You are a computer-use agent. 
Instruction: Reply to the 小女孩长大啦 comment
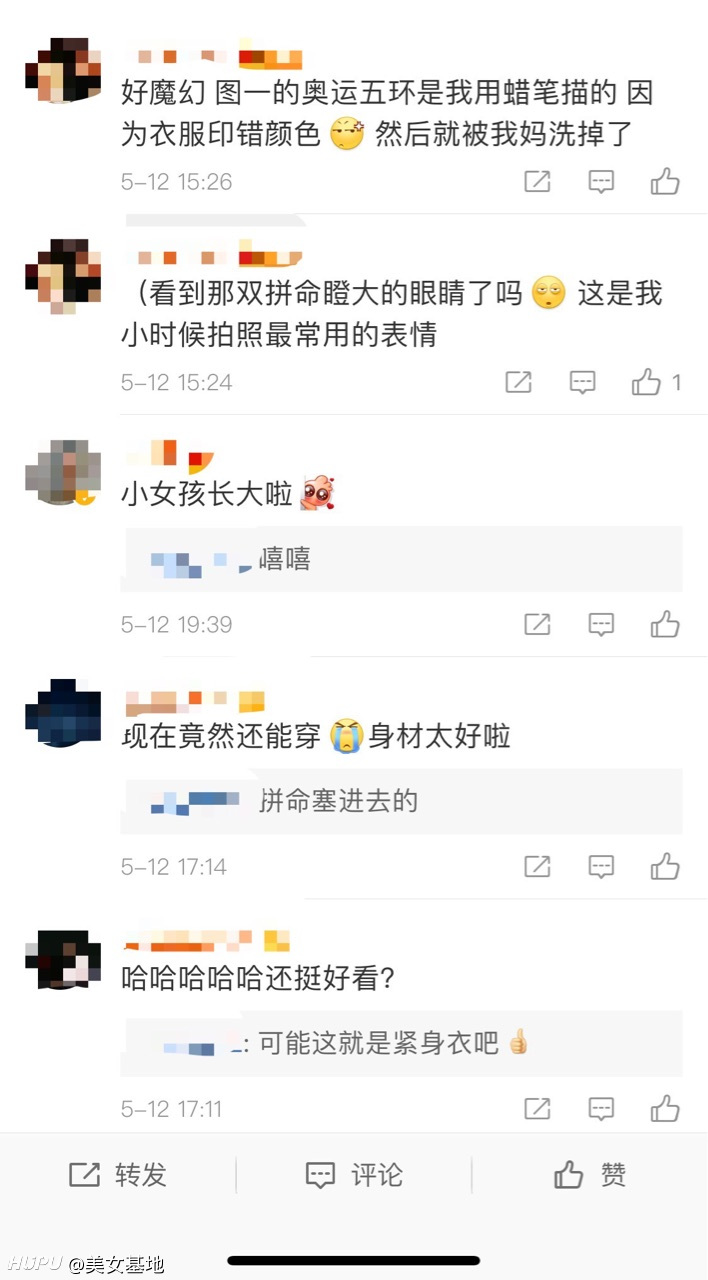(601, 624)
